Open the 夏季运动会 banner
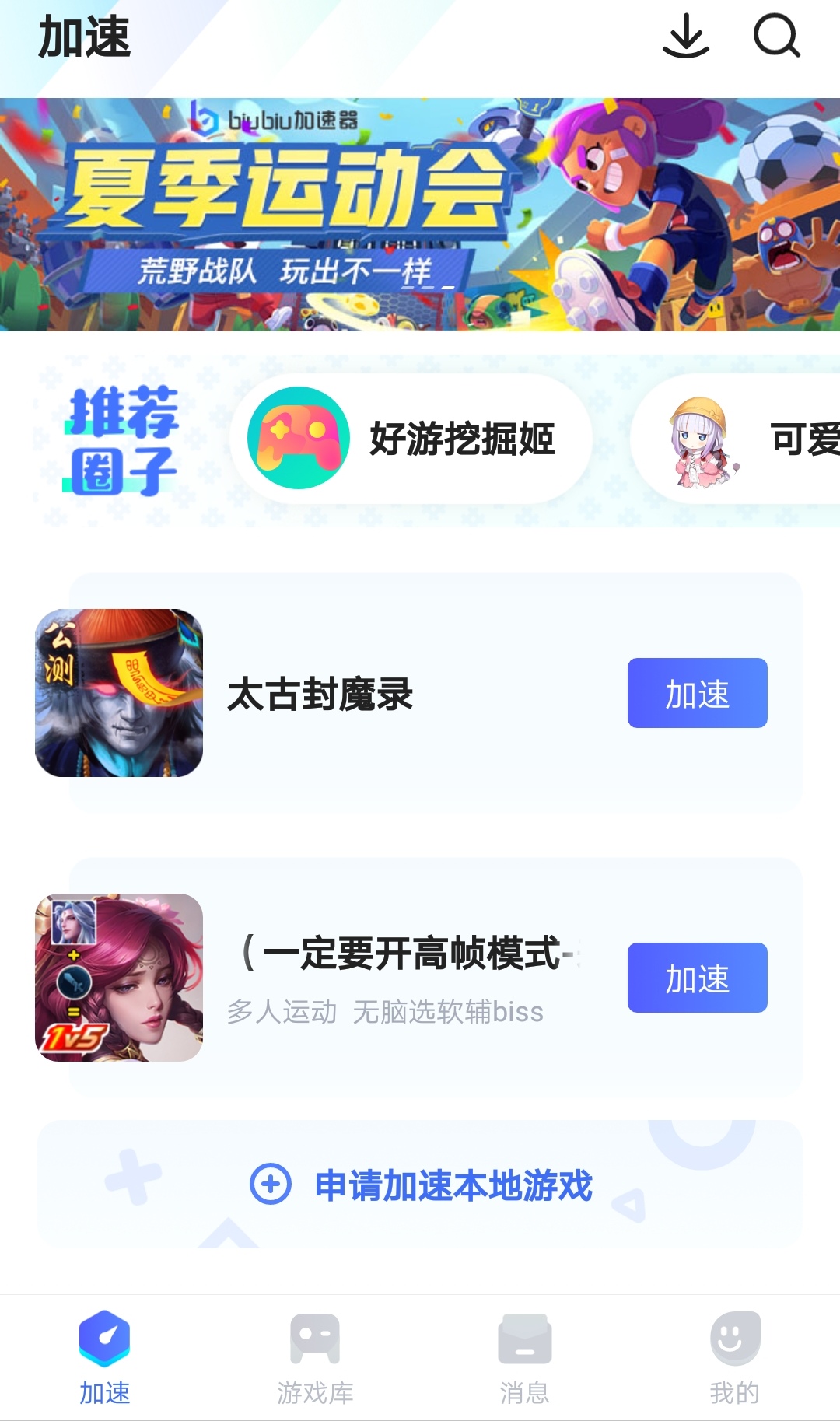Image resolution: width=840 pixels, height=1421 pixels. pos(420,215)
